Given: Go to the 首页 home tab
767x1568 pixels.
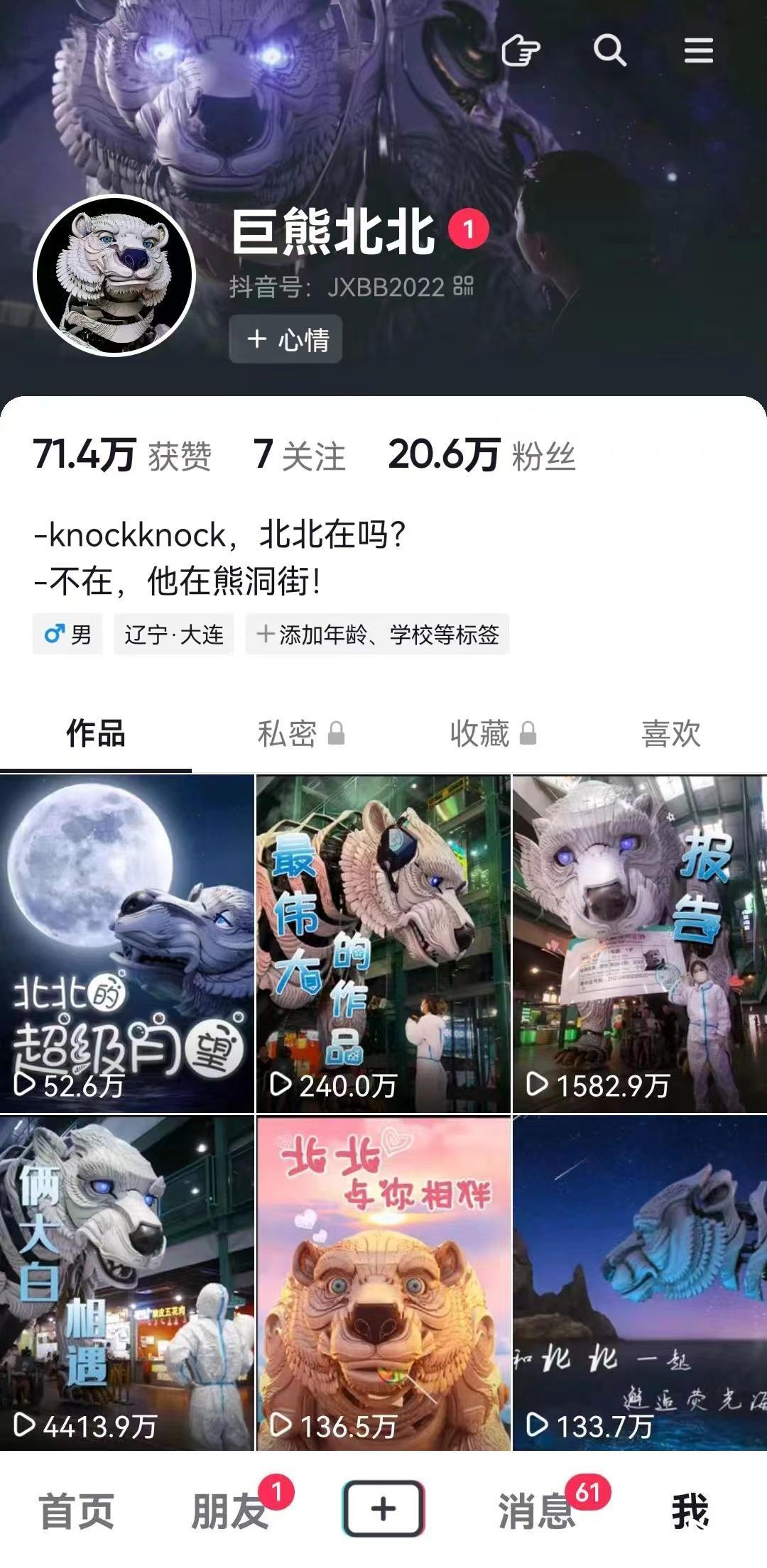Looking at the screenshot, I should 77,1511.
